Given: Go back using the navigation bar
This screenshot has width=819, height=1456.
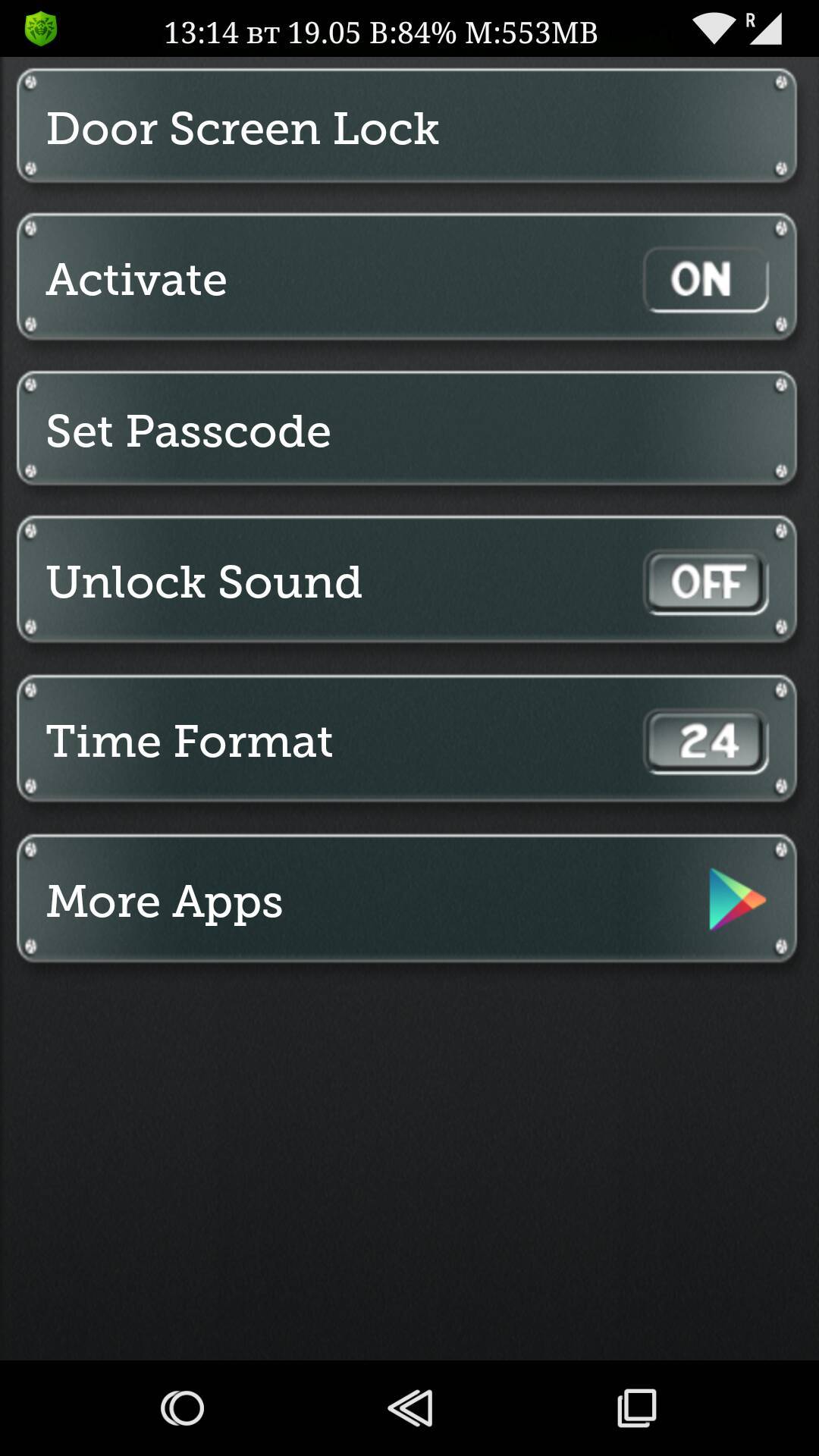Looking at the screenshot, I should [x=410, y=1408].
